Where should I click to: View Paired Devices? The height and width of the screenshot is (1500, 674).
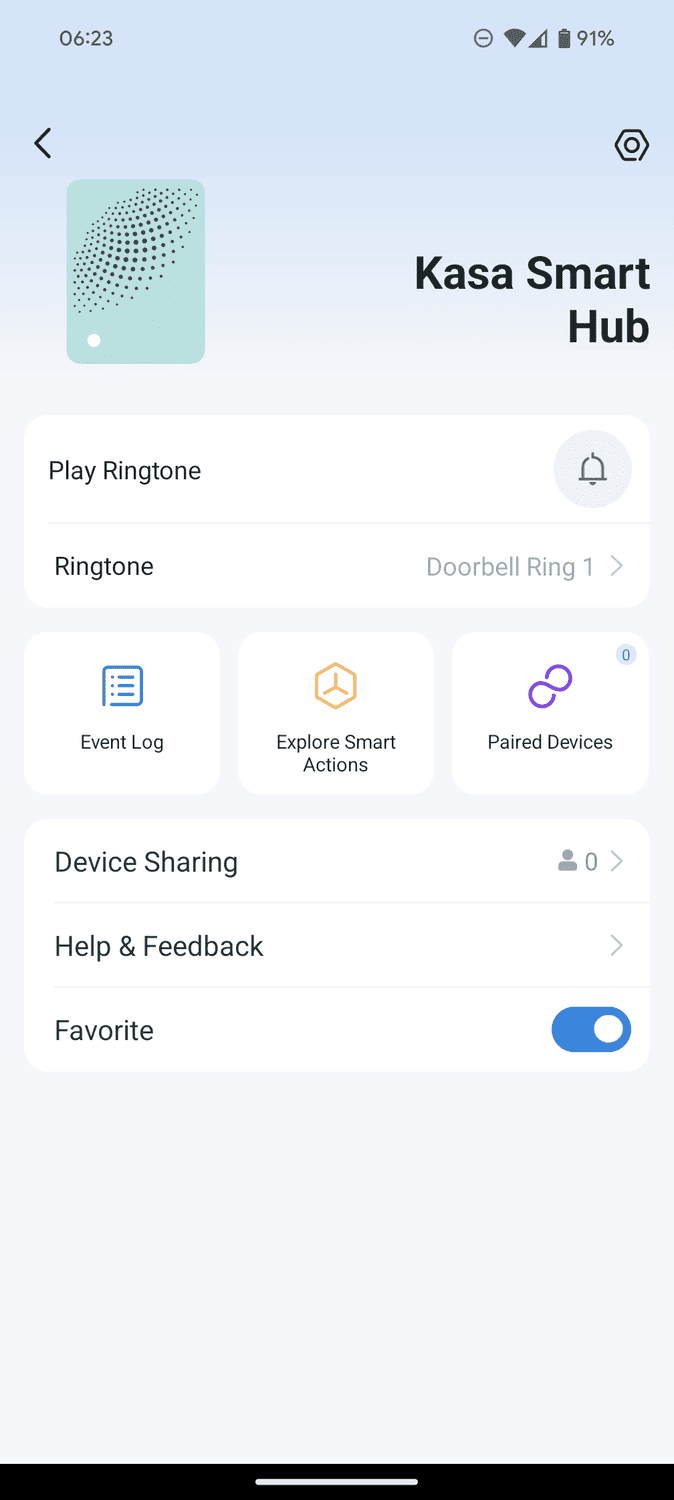(x=550, y=712)
